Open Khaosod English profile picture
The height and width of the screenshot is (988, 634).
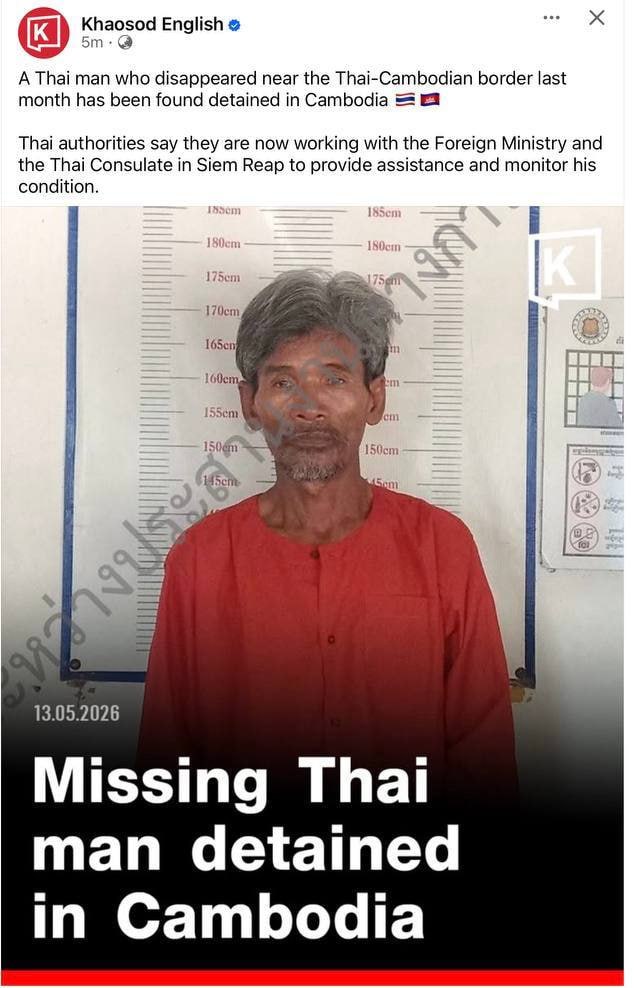coord(43,32)
